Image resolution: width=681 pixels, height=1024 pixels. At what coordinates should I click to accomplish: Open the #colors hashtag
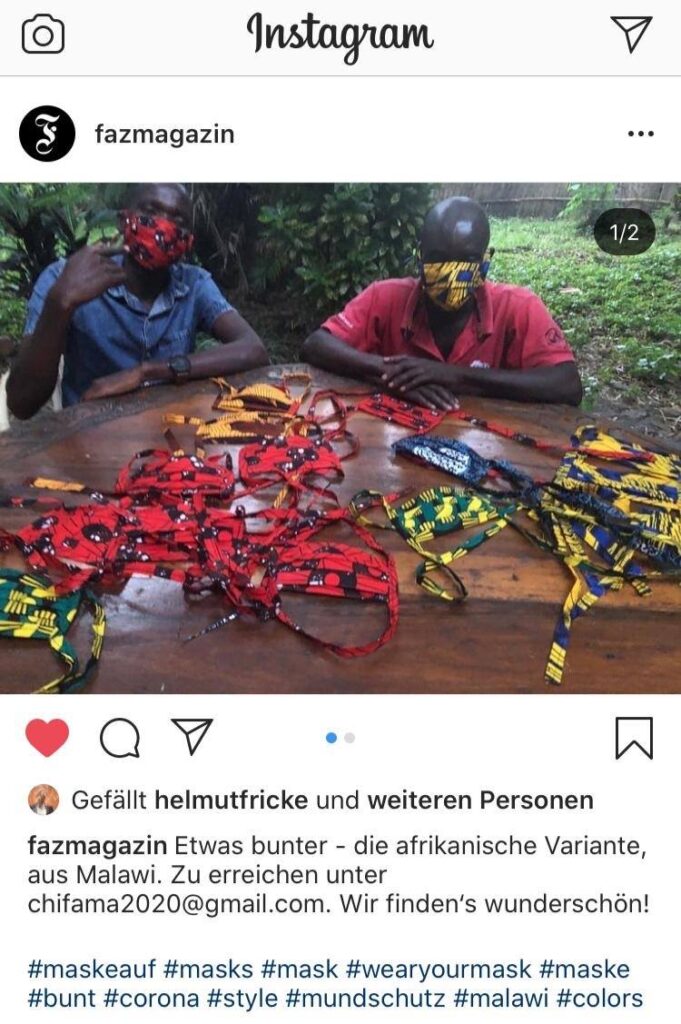(600, 998)
